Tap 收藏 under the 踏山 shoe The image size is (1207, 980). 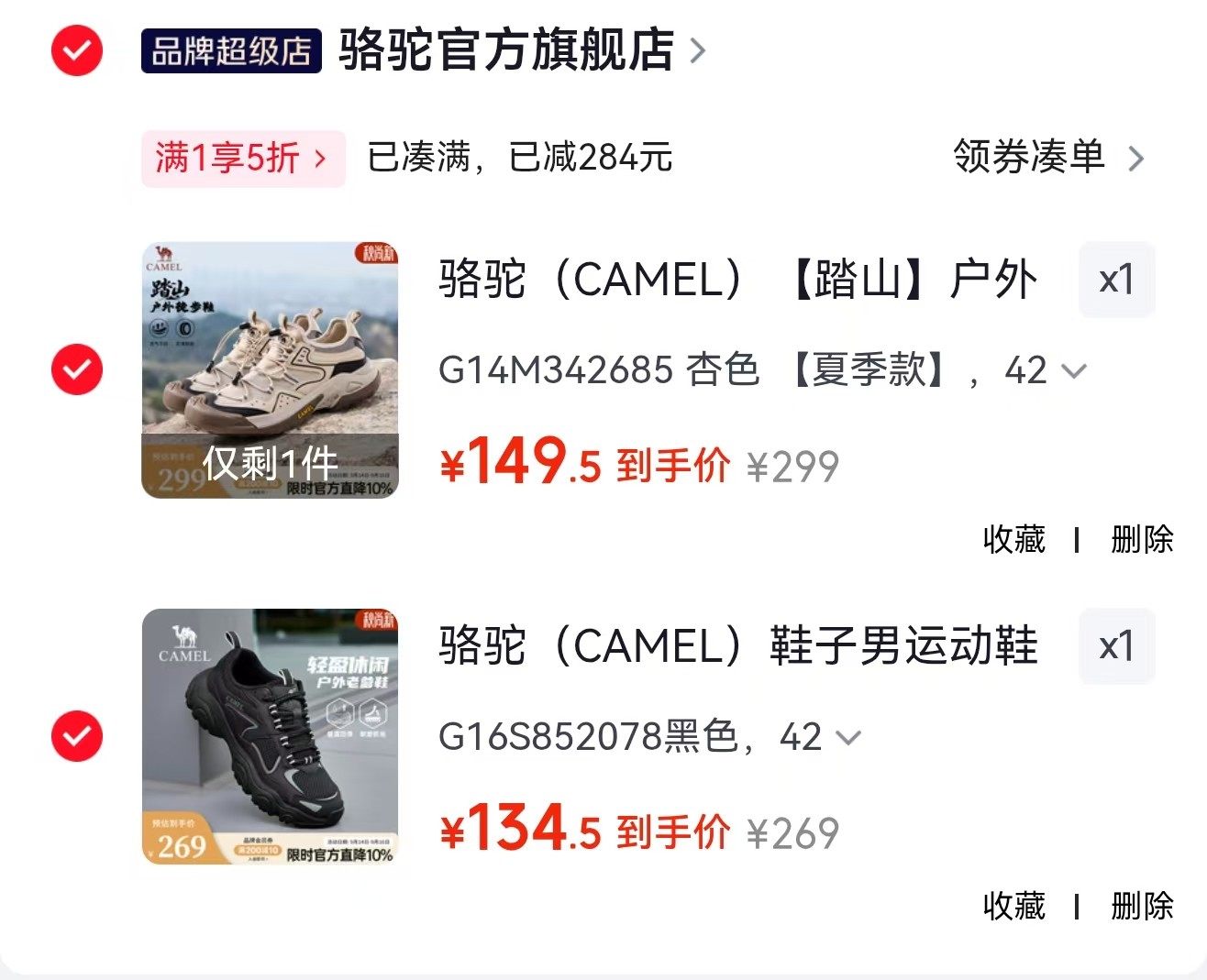(x=1014, y=539)
